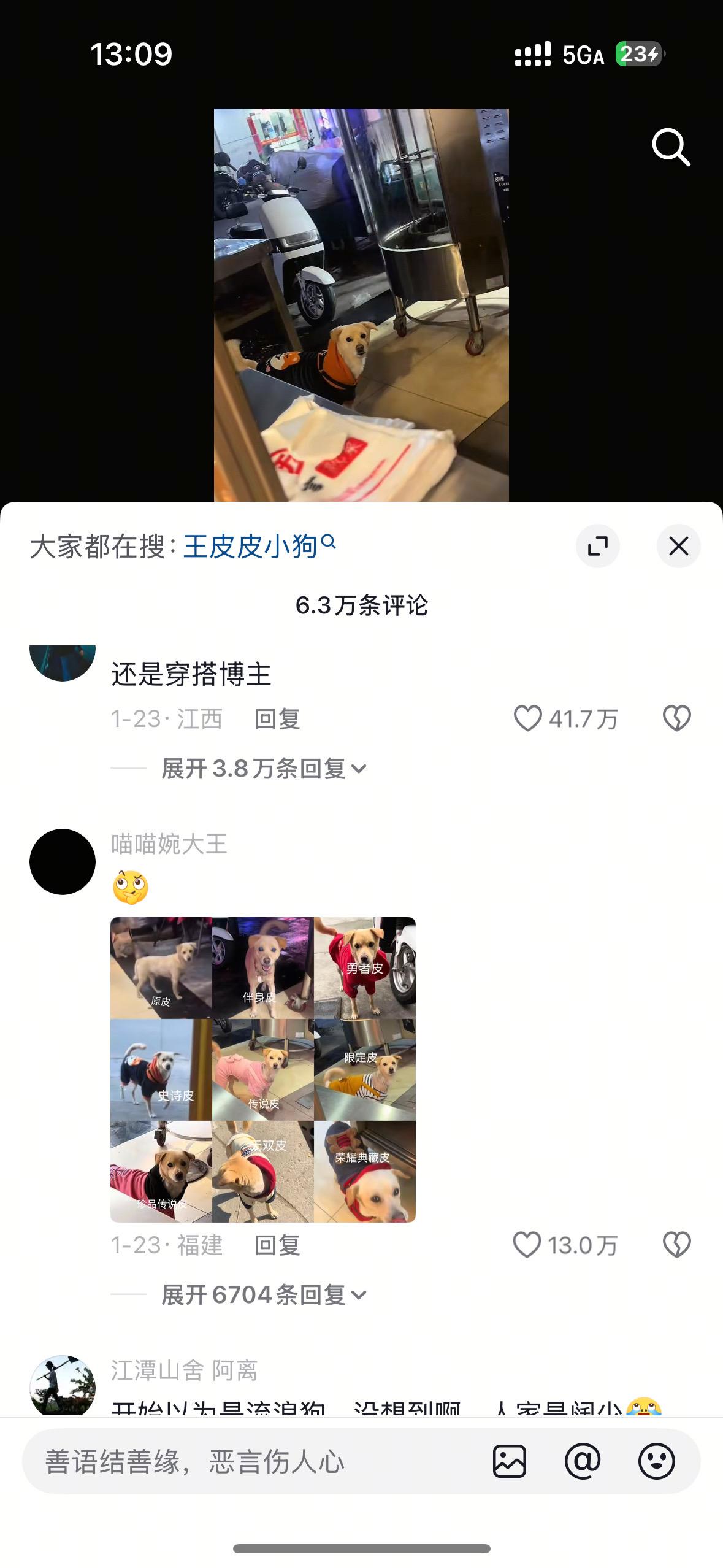Tap the dislike icon on the top comment
This screenshot has height=1568, width=723.
pyautogui.click(x=678, y=719)
